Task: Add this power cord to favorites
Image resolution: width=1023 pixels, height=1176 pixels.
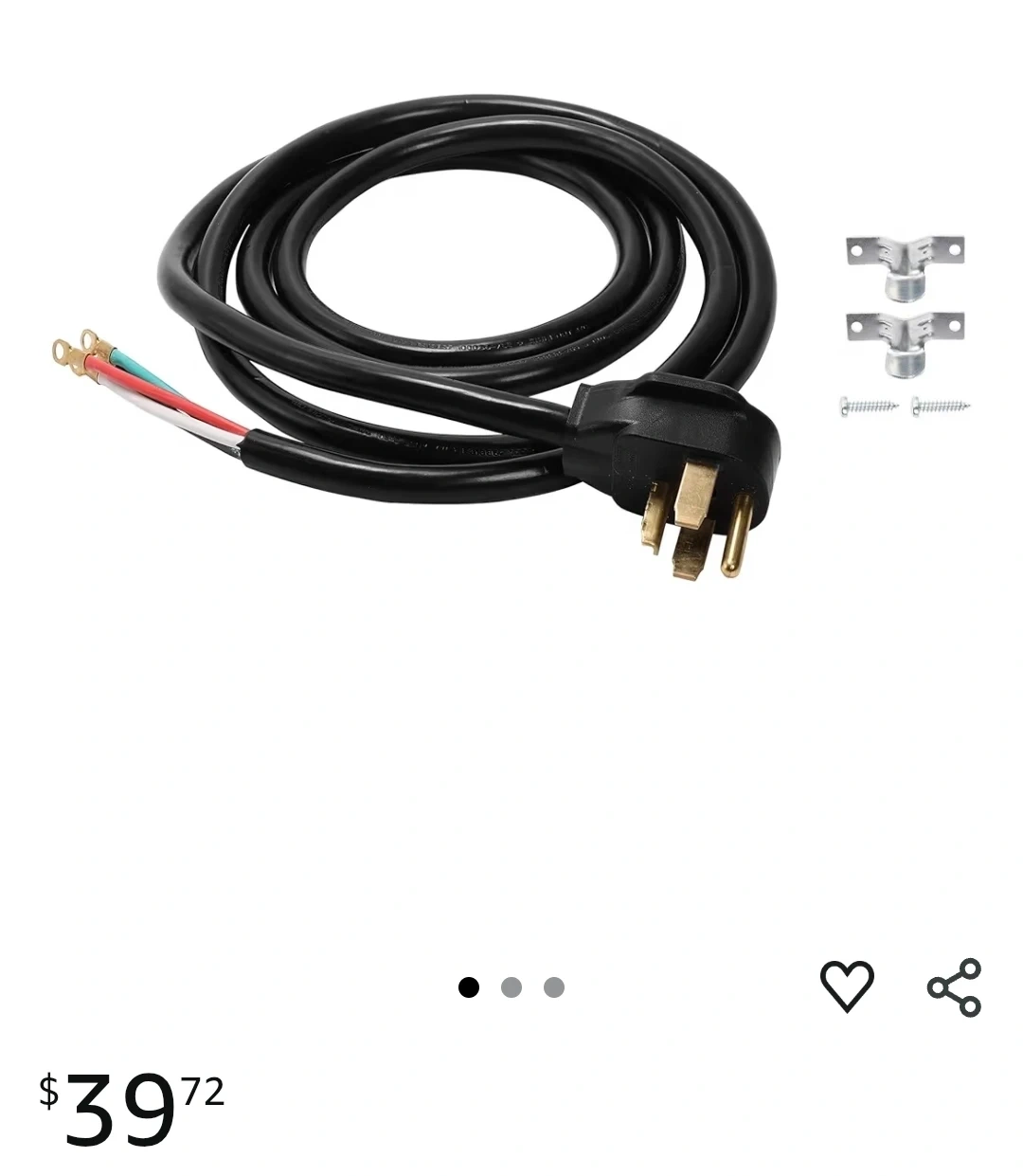Action: click(846, 986)
